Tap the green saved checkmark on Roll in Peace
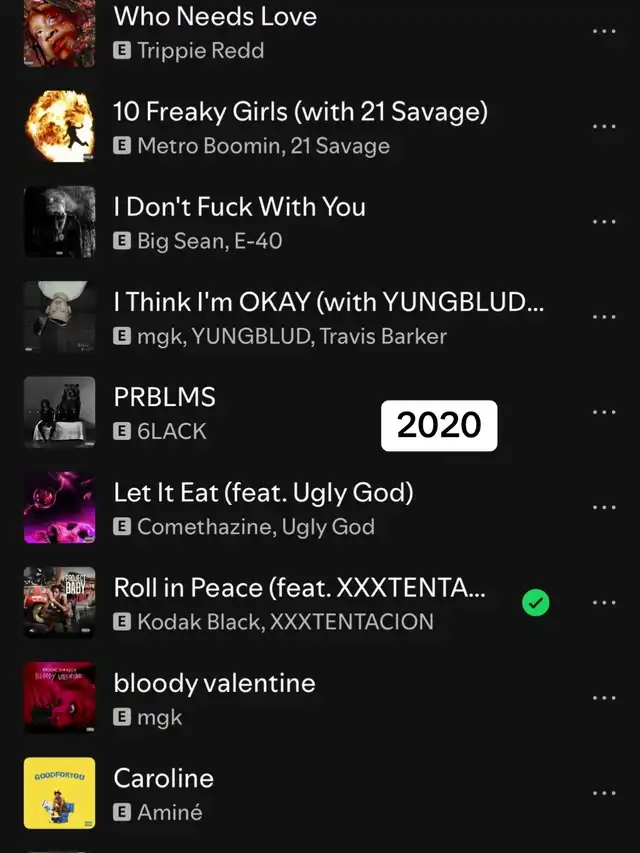 pyautogui.click(x=536, y=603)
